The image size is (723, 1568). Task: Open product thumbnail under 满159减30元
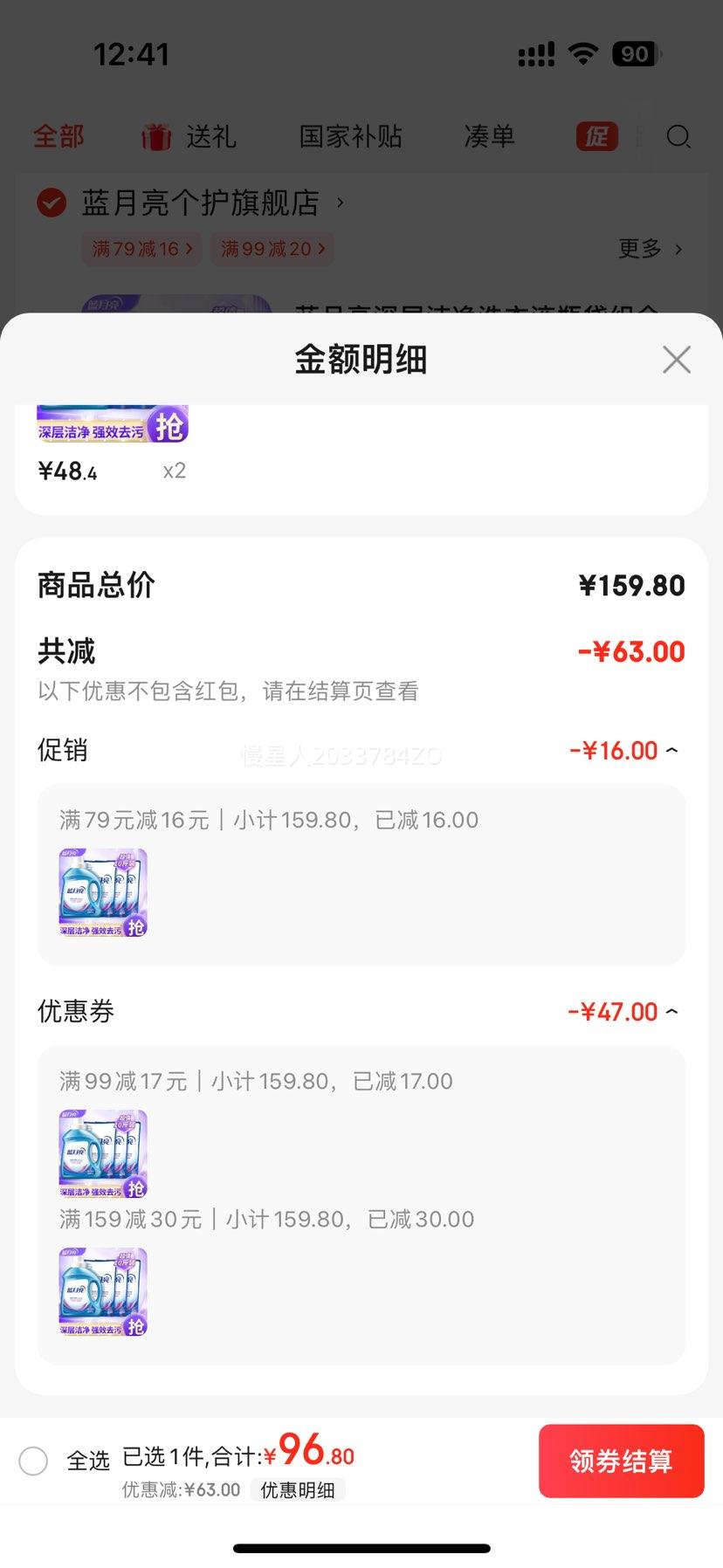tap(103, 1291)
